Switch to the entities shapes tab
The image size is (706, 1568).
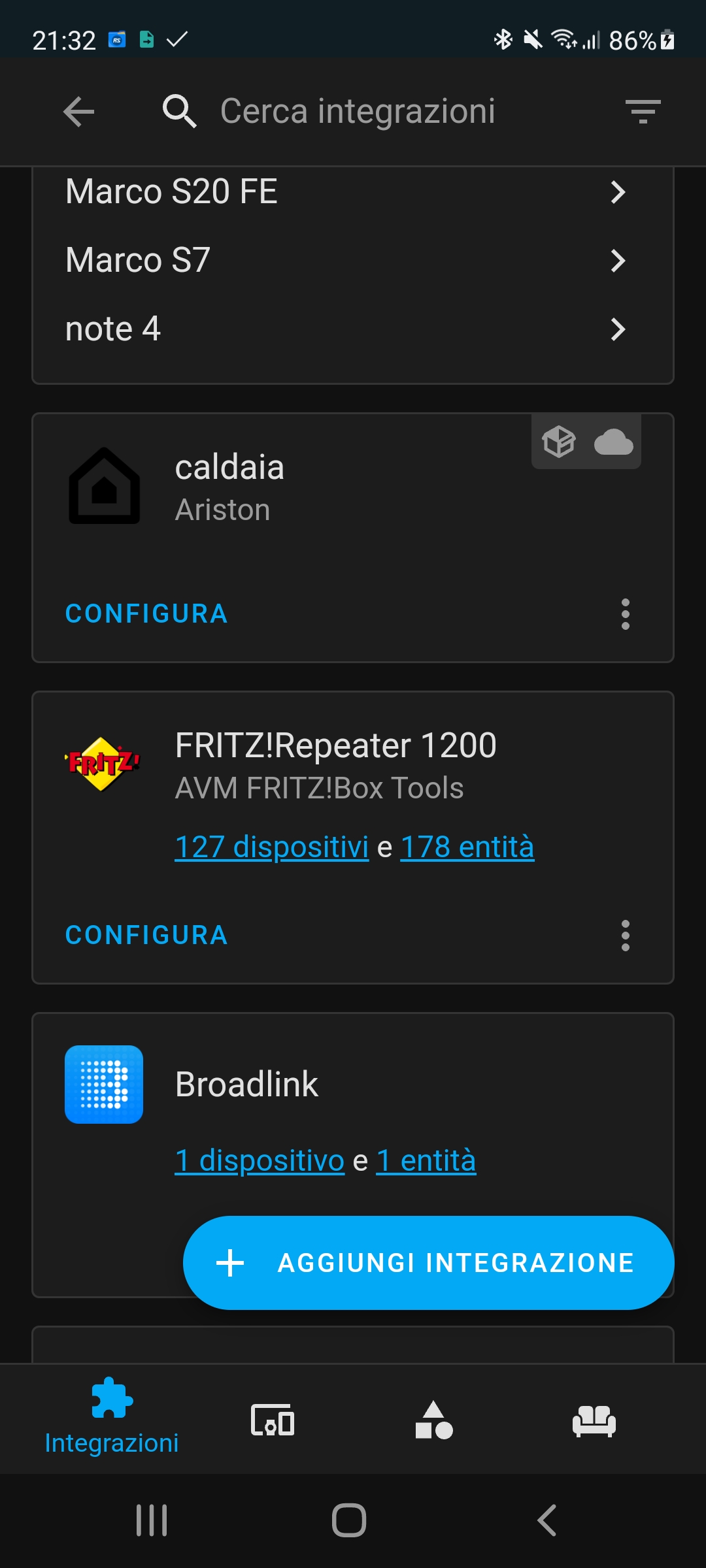[433, 1421]
